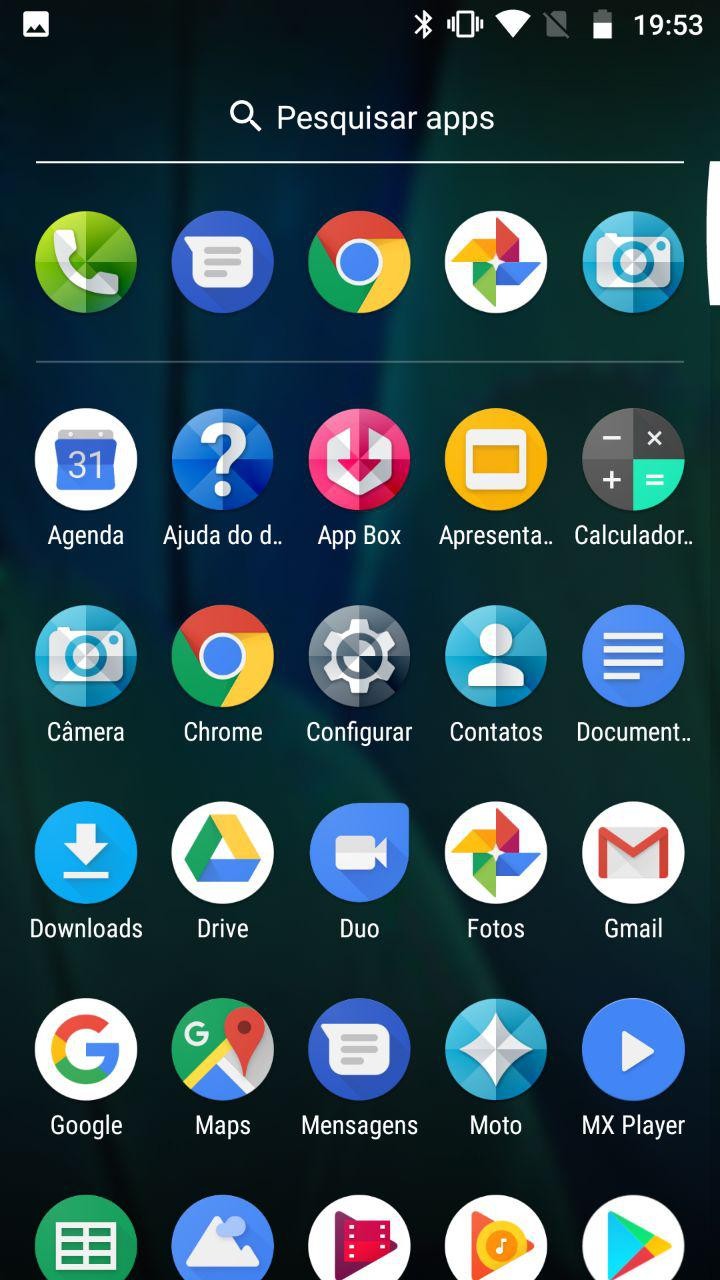720x1280 pixels.
Task: Open MX Player
Action: pyautogui.click(x=633, y=1050)
